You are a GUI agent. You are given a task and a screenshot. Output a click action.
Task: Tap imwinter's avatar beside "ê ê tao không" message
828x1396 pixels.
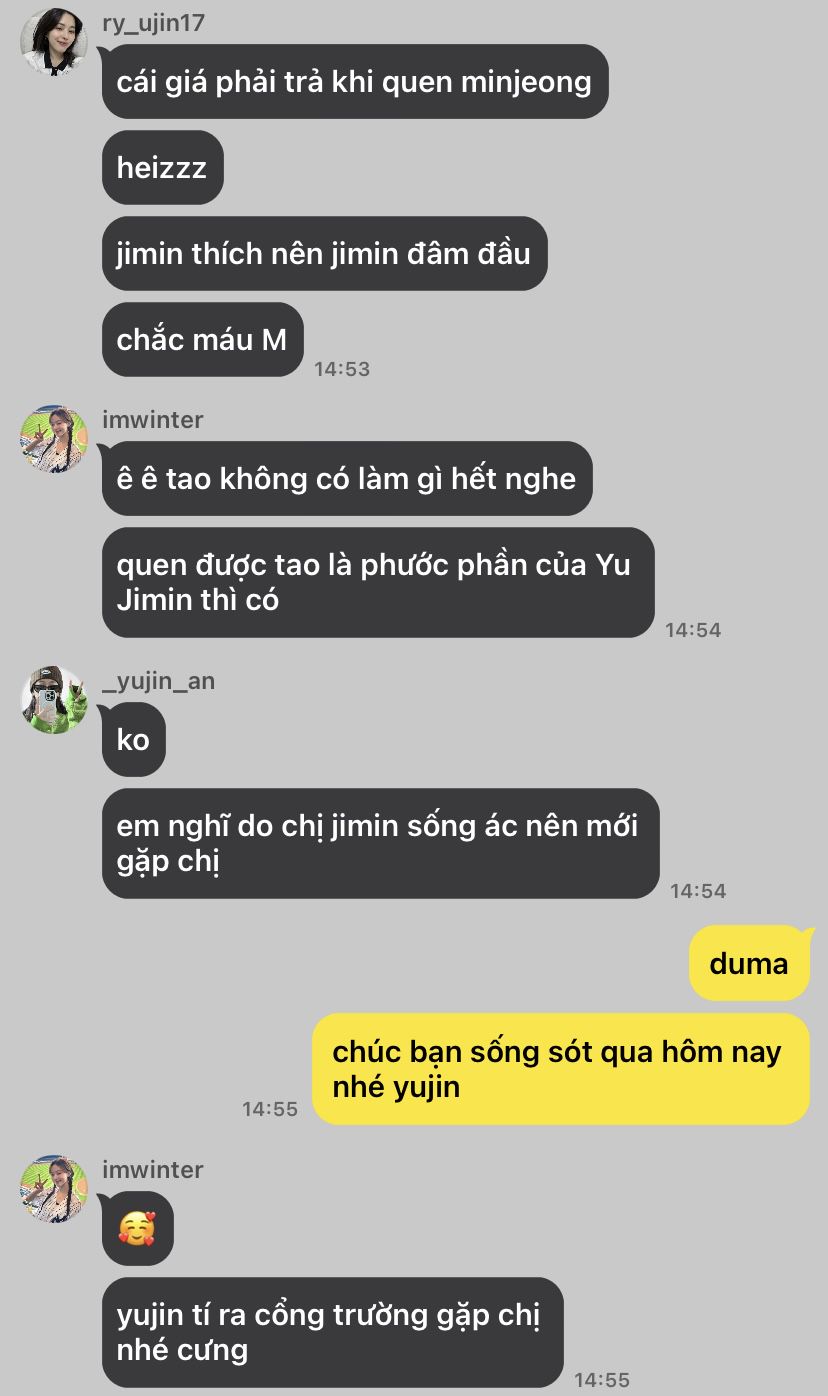[54, 438]
